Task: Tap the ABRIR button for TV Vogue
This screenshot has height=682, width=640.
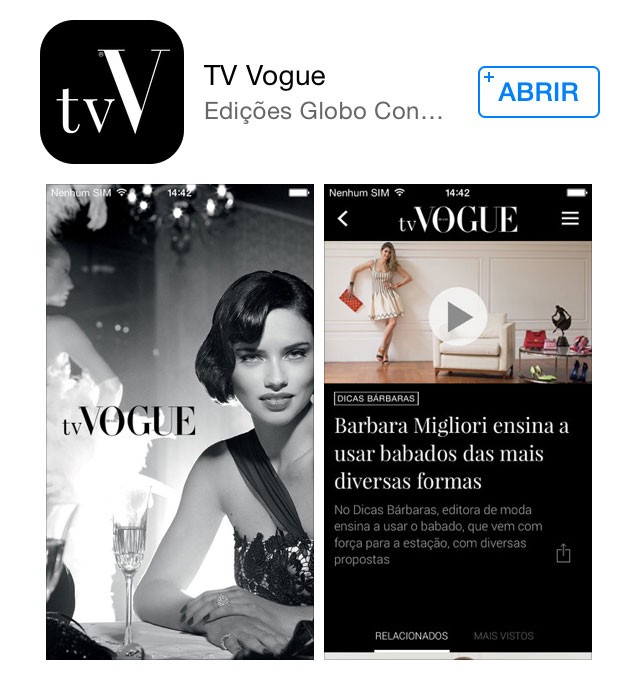Action: 538,92
